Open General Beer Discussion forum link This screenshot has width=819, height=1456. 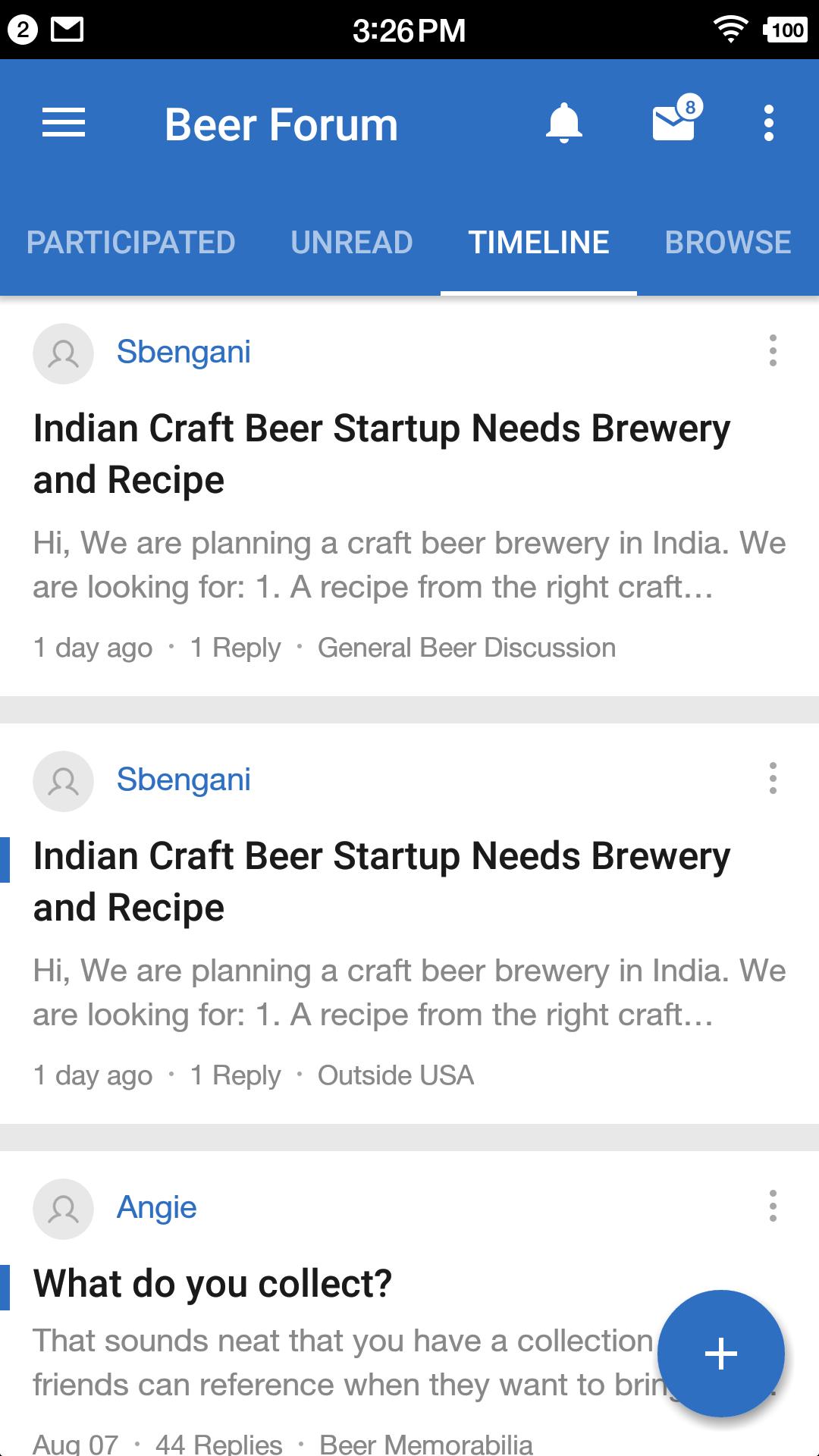tap(466, 648)
